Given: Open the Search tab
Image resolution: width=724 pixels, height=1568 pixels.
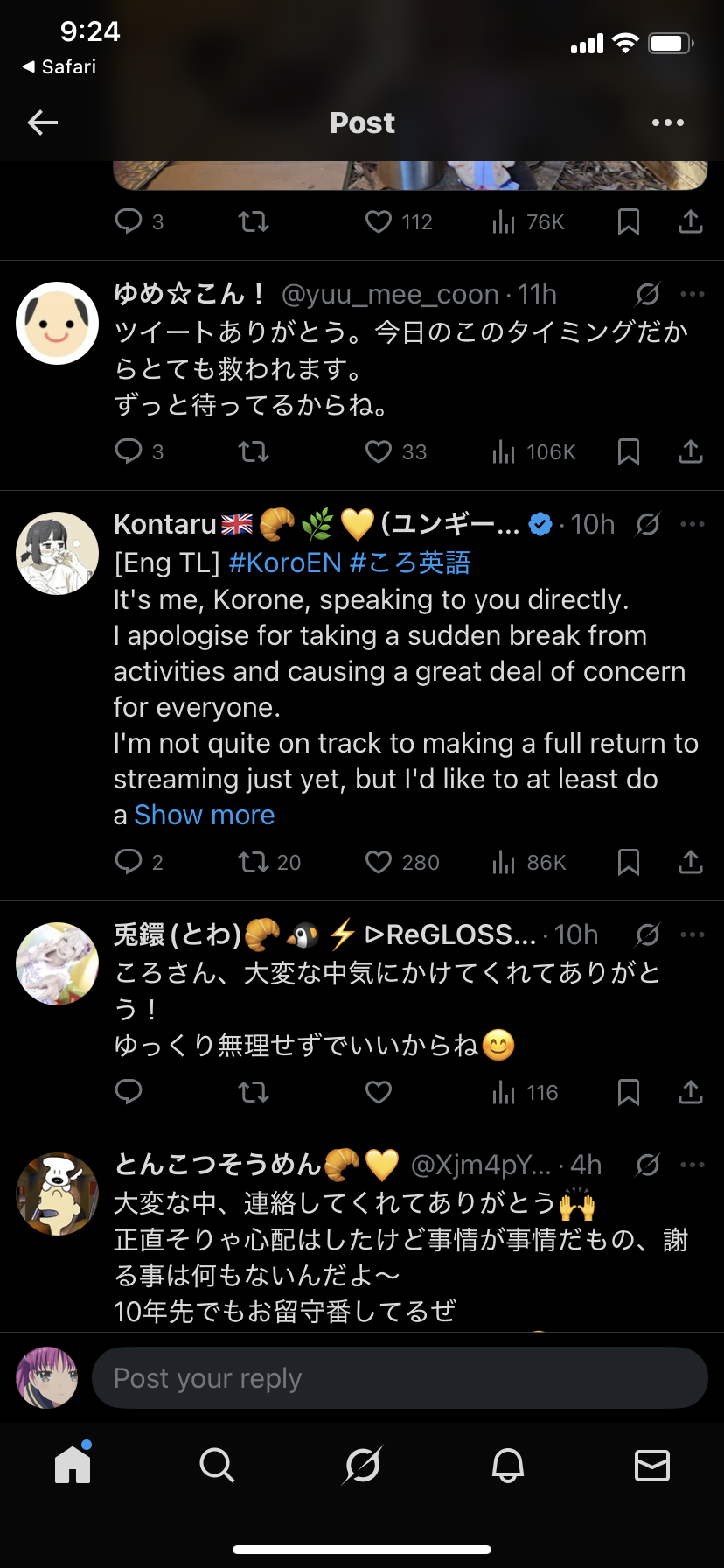Looking at the screenshot, I should 217,1464.
